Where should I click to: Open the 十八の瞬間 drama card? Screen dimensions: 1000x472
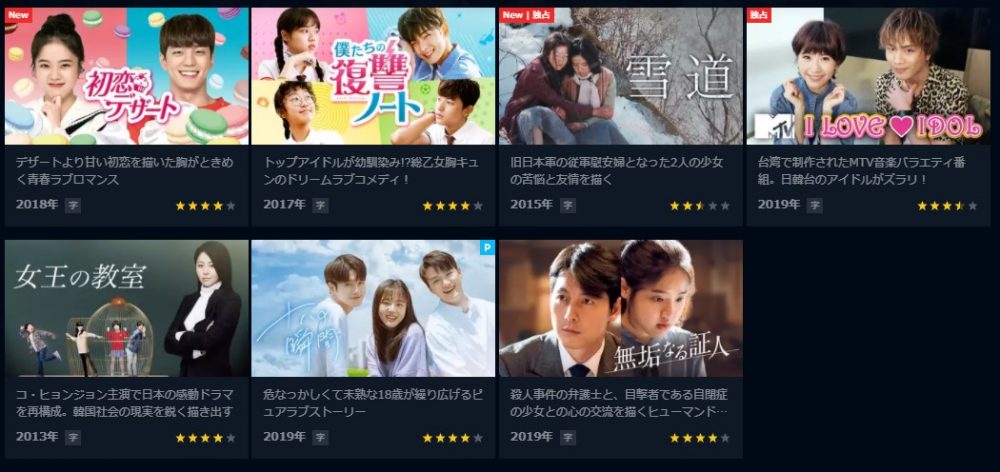pos(373,308)
